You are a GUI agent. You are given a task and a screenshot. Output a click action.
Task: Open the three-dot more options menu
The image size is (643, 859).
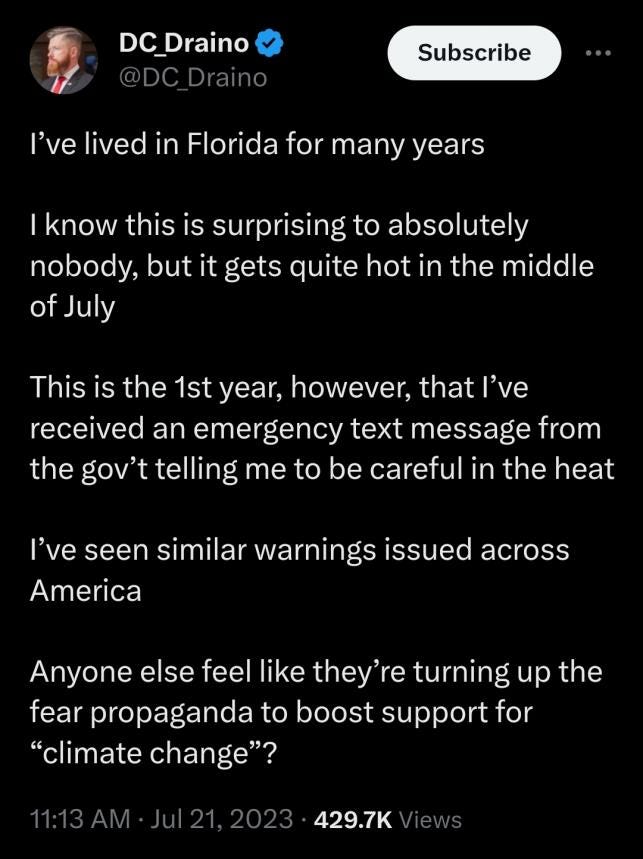(x=596, y=51)
